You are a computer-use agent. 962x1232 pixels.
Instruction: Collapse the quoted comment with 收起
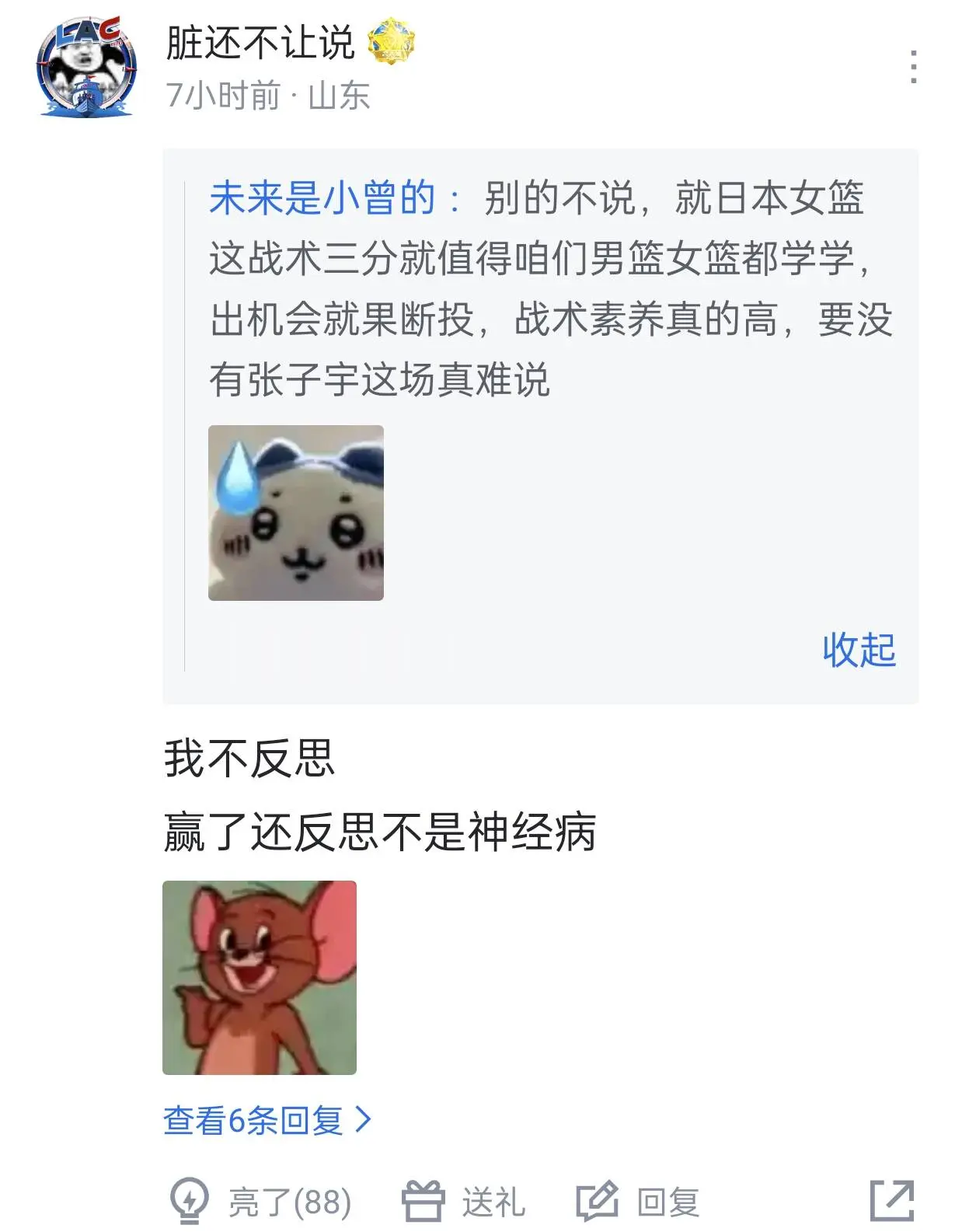859,650
